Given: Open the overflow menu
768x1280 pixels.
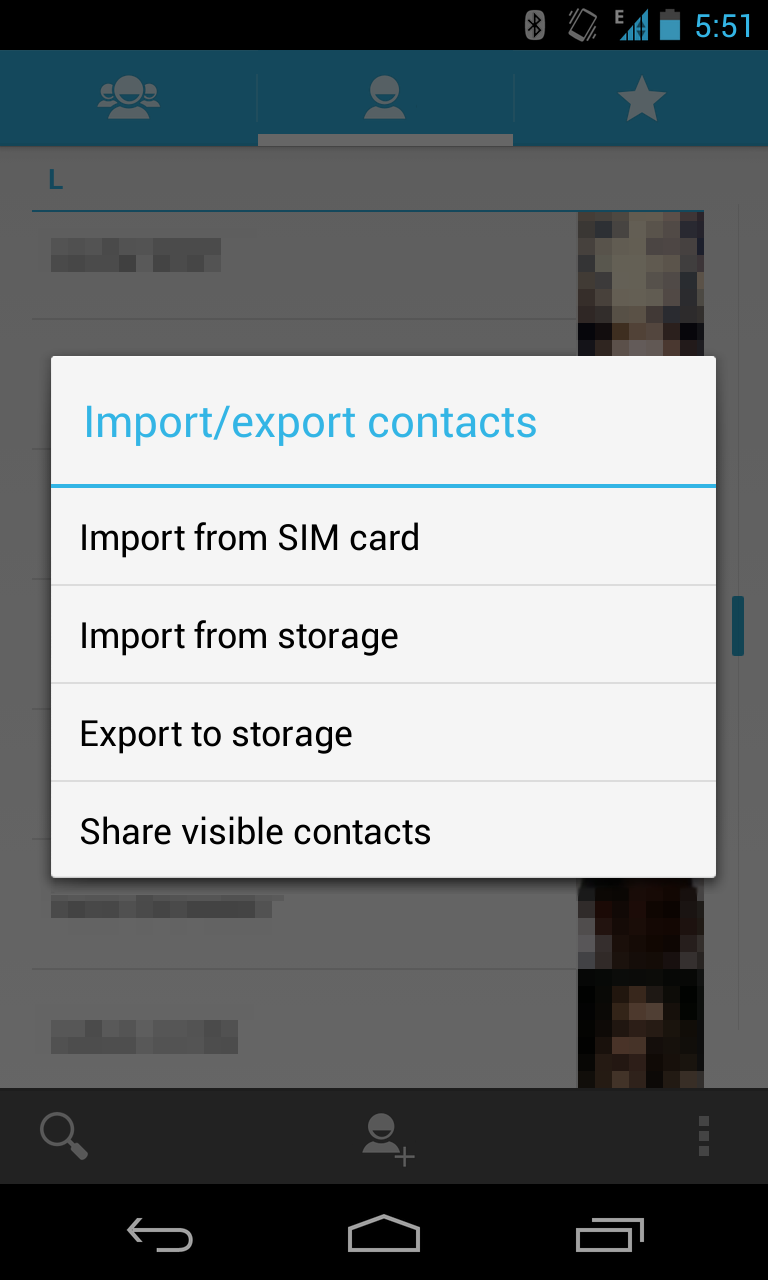Looking at the screenshot, I should pyautogui.click(x=704, y=1136).
